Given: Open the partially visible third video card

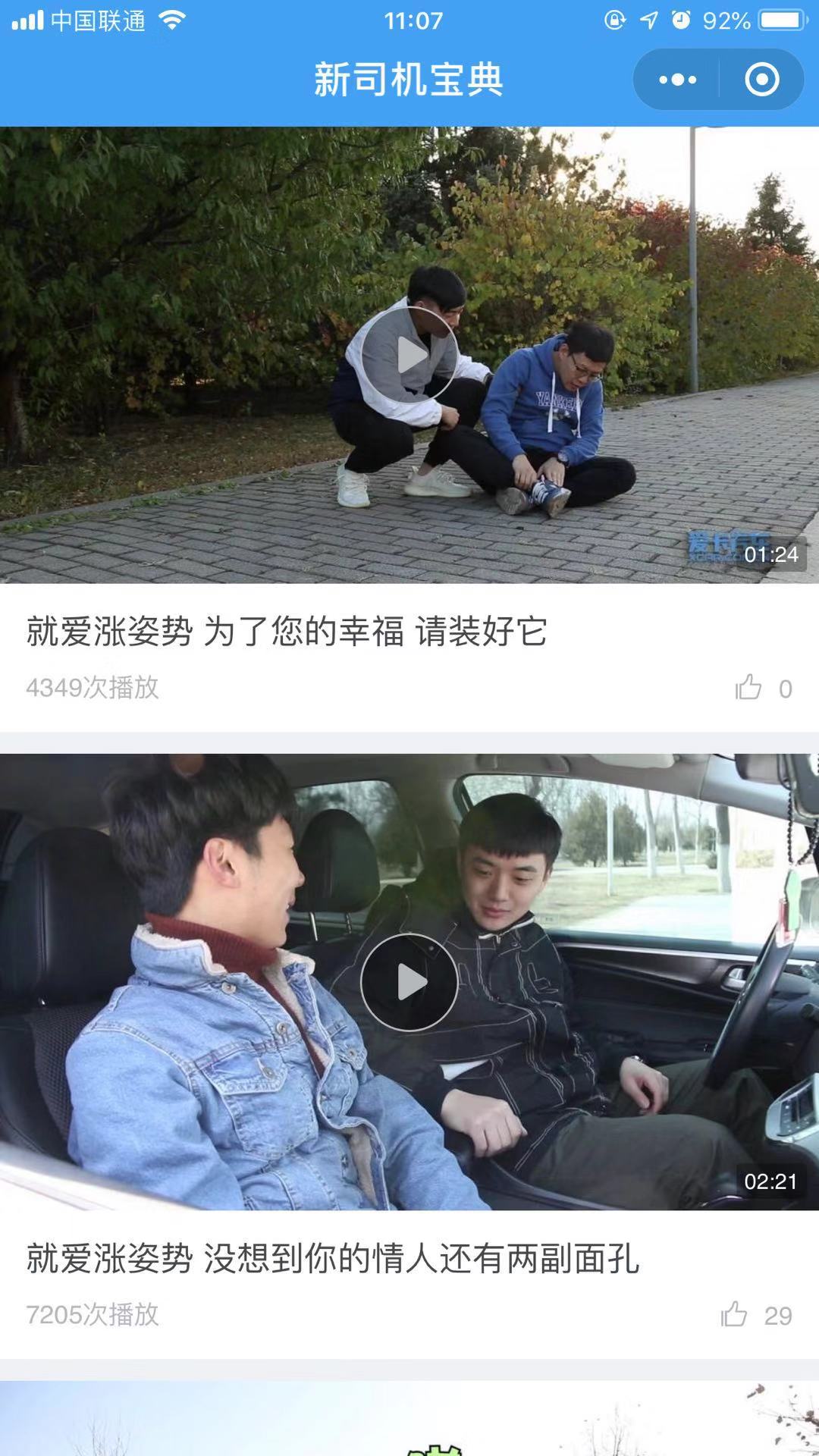Looking at the screenshot, I should 409,1418.
